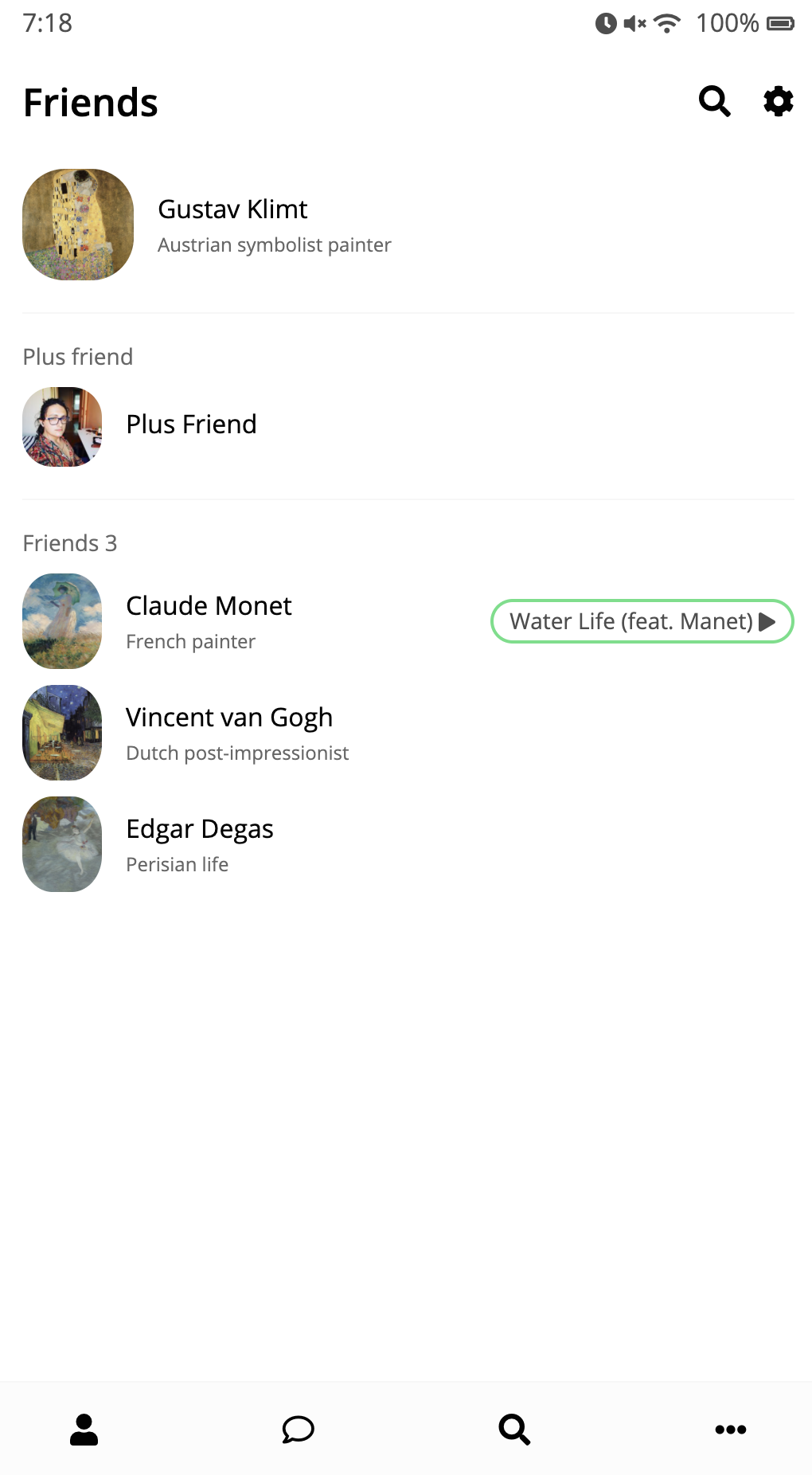Image resolution: width=812 pixels, height=1475 pixels.
Task: Open Edgar Degas's profile picture
Action: (61, 844)
